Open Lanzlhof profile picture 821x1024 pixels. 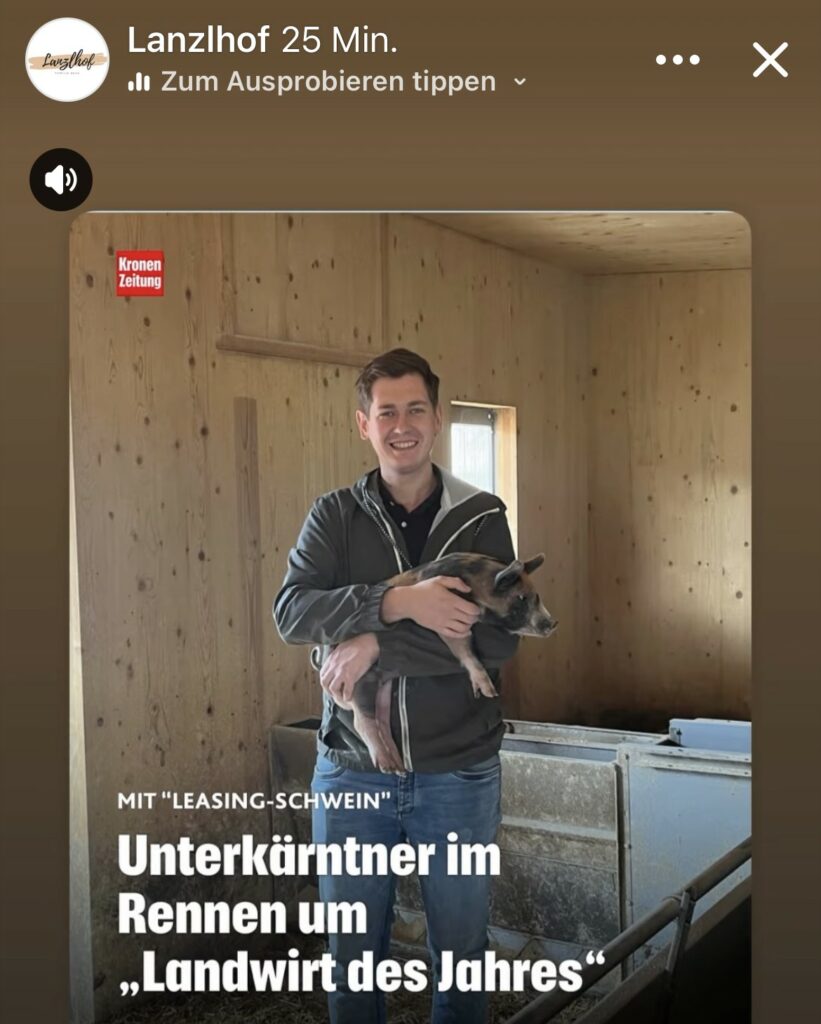67,60
